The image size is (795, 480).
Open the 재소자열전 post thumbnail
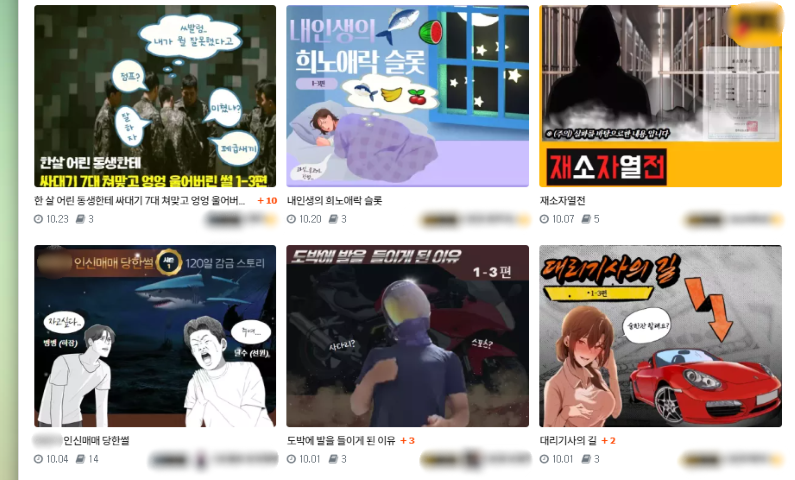(x=660, y=96)
